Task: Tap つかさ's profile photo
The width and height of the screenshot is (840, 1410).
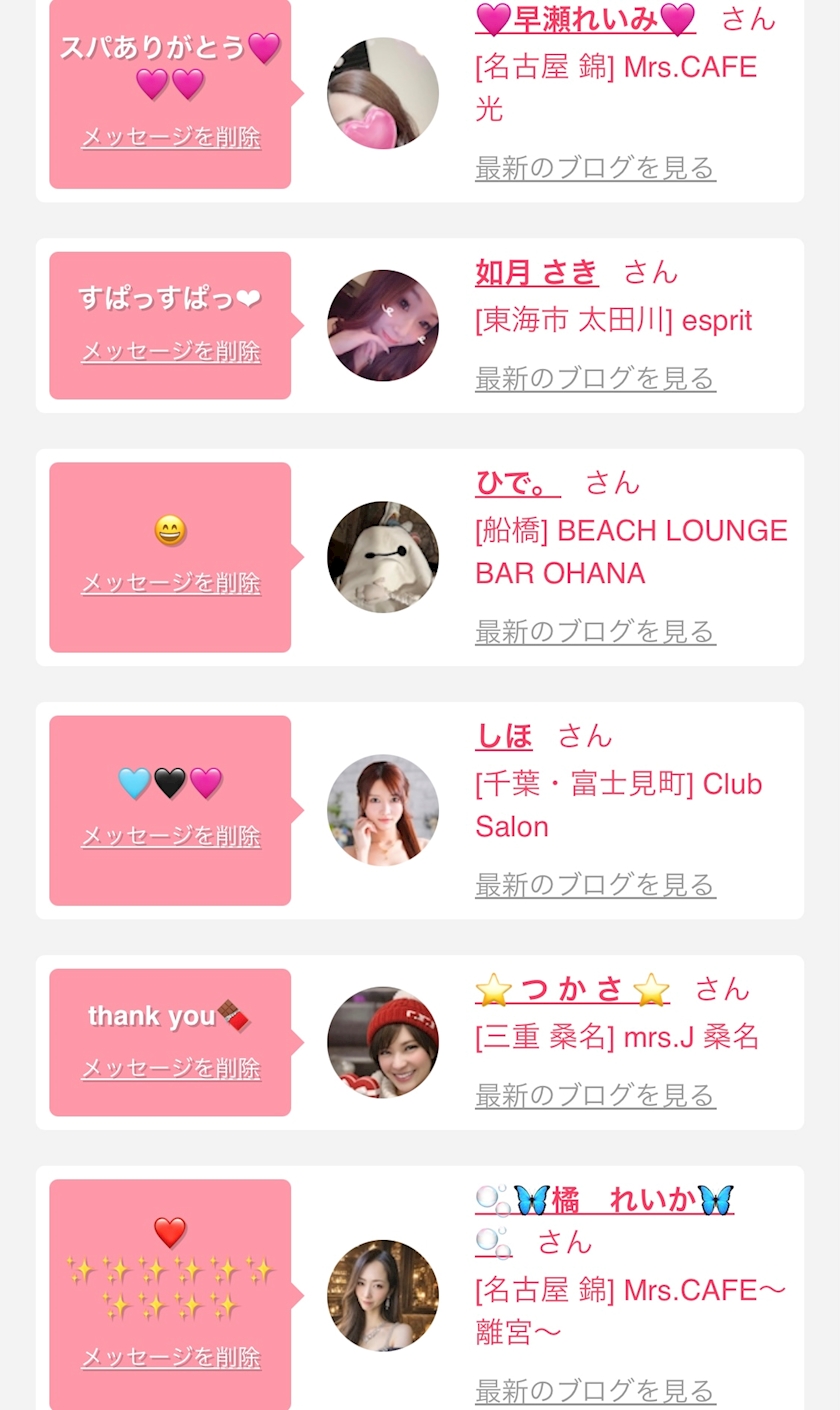Action: click(x=383, y=1042)
